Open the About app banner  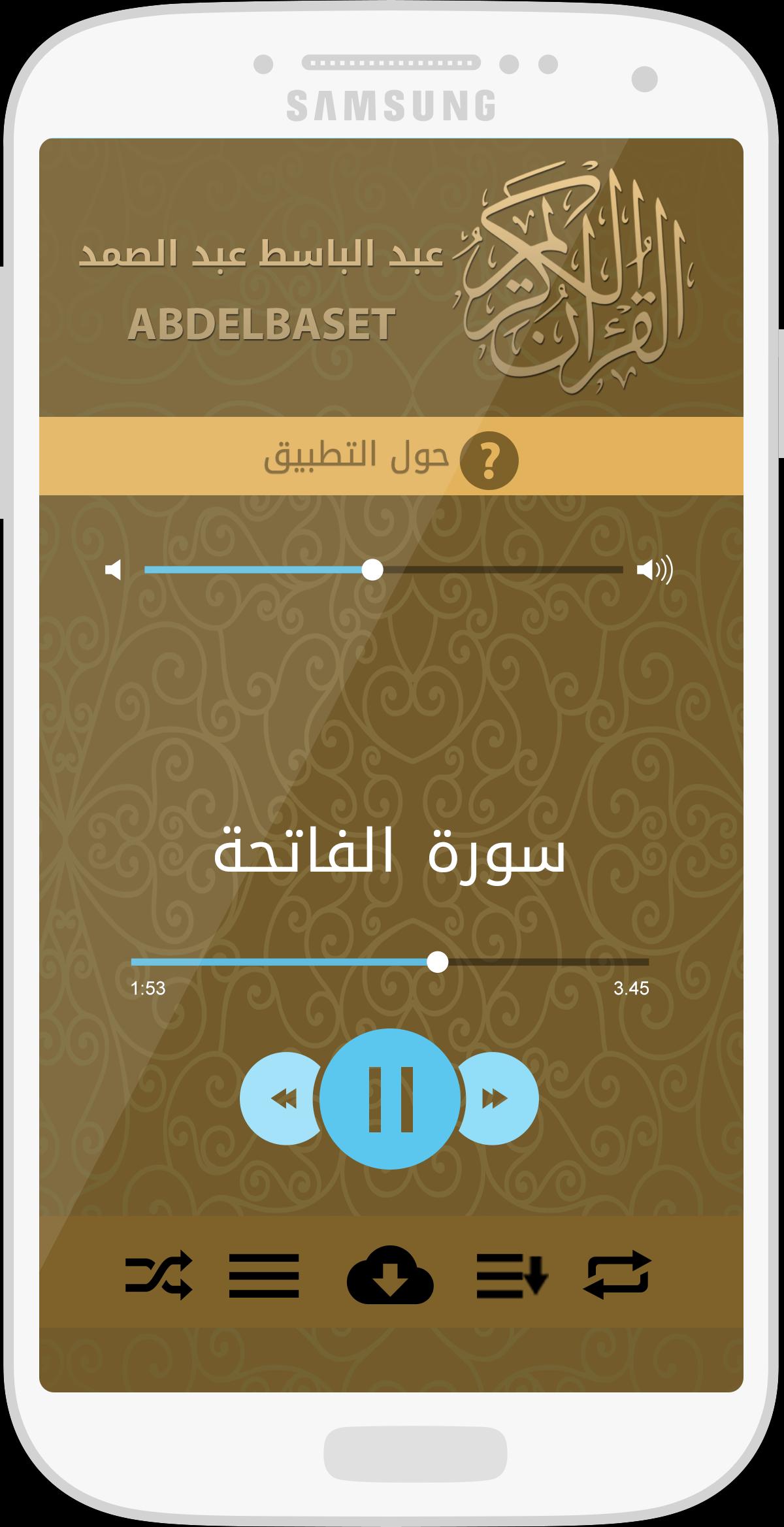coord(391,456)
